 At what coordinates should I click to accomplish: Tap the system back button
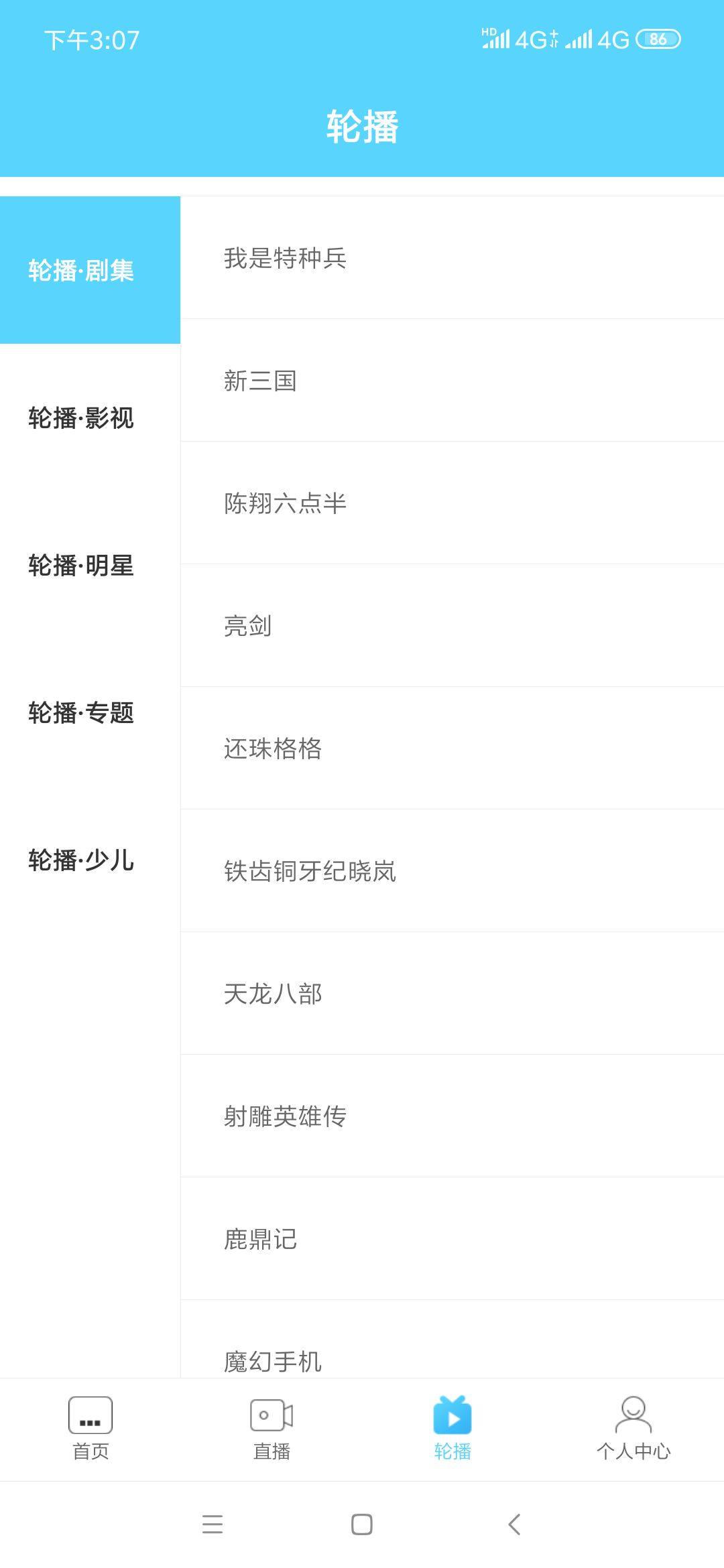click(x=514, y=1524)
